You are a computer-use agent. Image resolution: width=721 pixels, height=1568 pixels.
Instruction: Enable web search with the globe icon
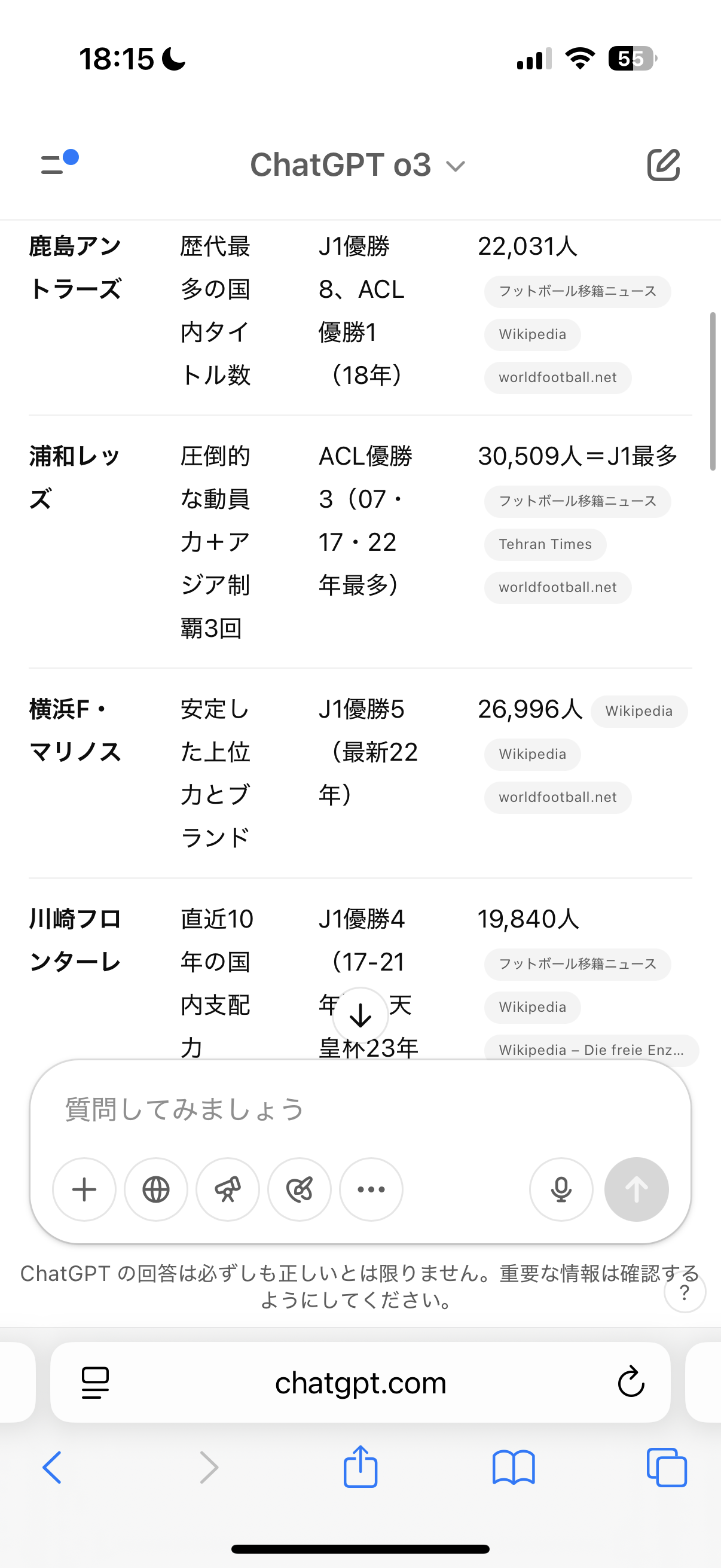(156, 1189)
